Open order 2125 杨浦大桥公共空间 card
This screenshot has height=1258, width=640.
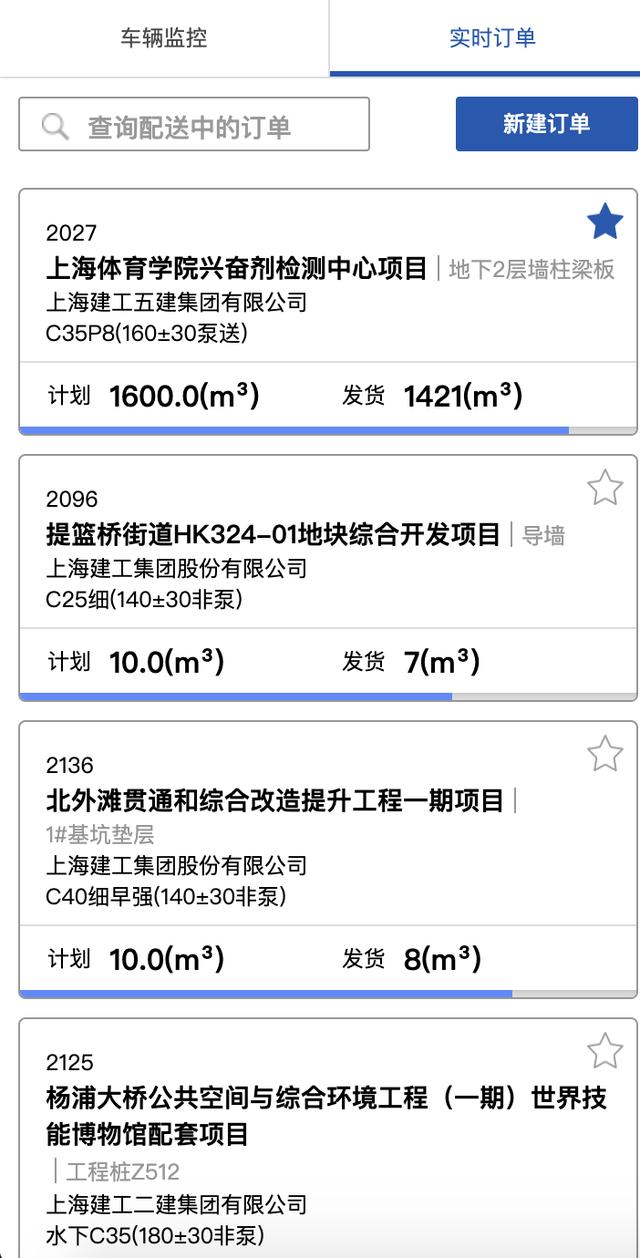tap(328, 1138)
